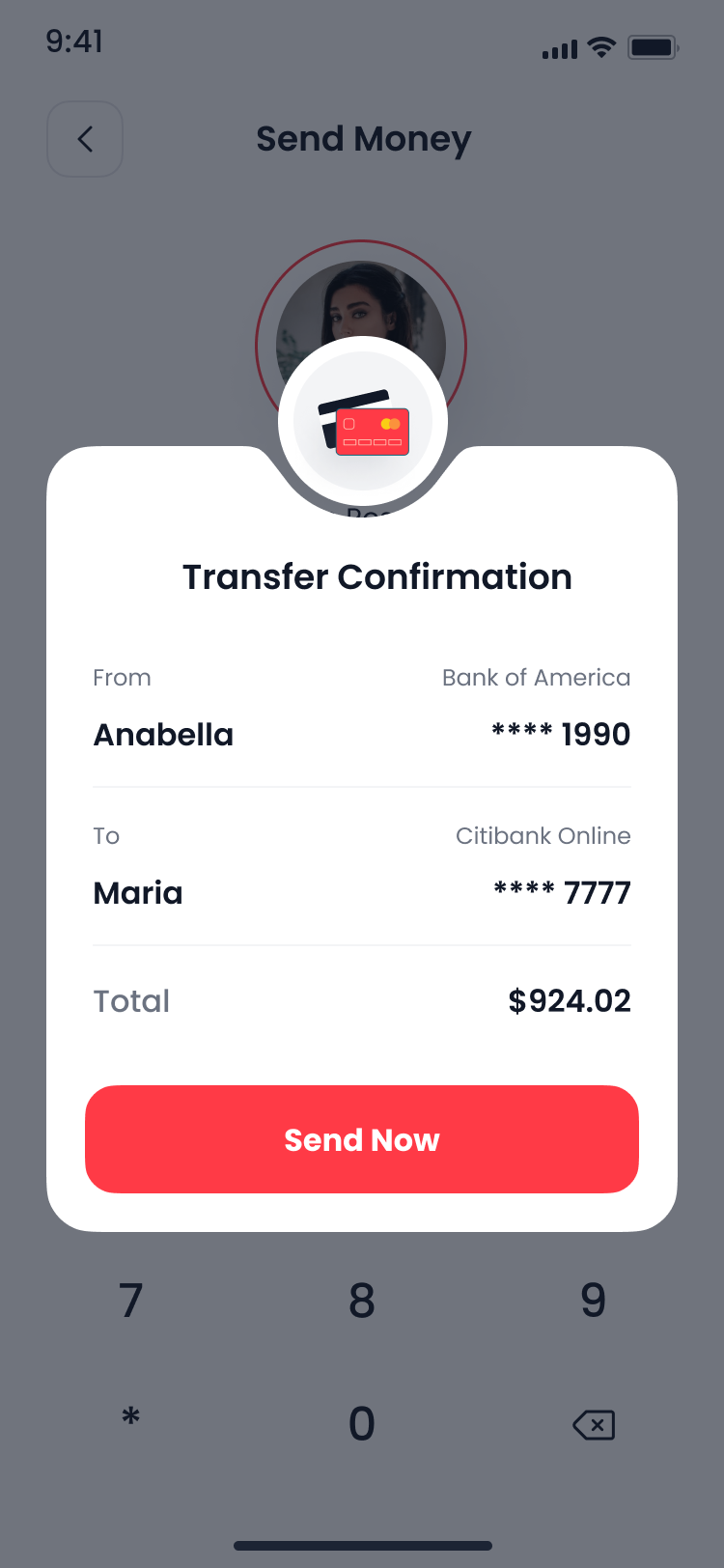Tap the Wi-Fi status icon
Screen dimensions: 724x1568
(601, 45)
